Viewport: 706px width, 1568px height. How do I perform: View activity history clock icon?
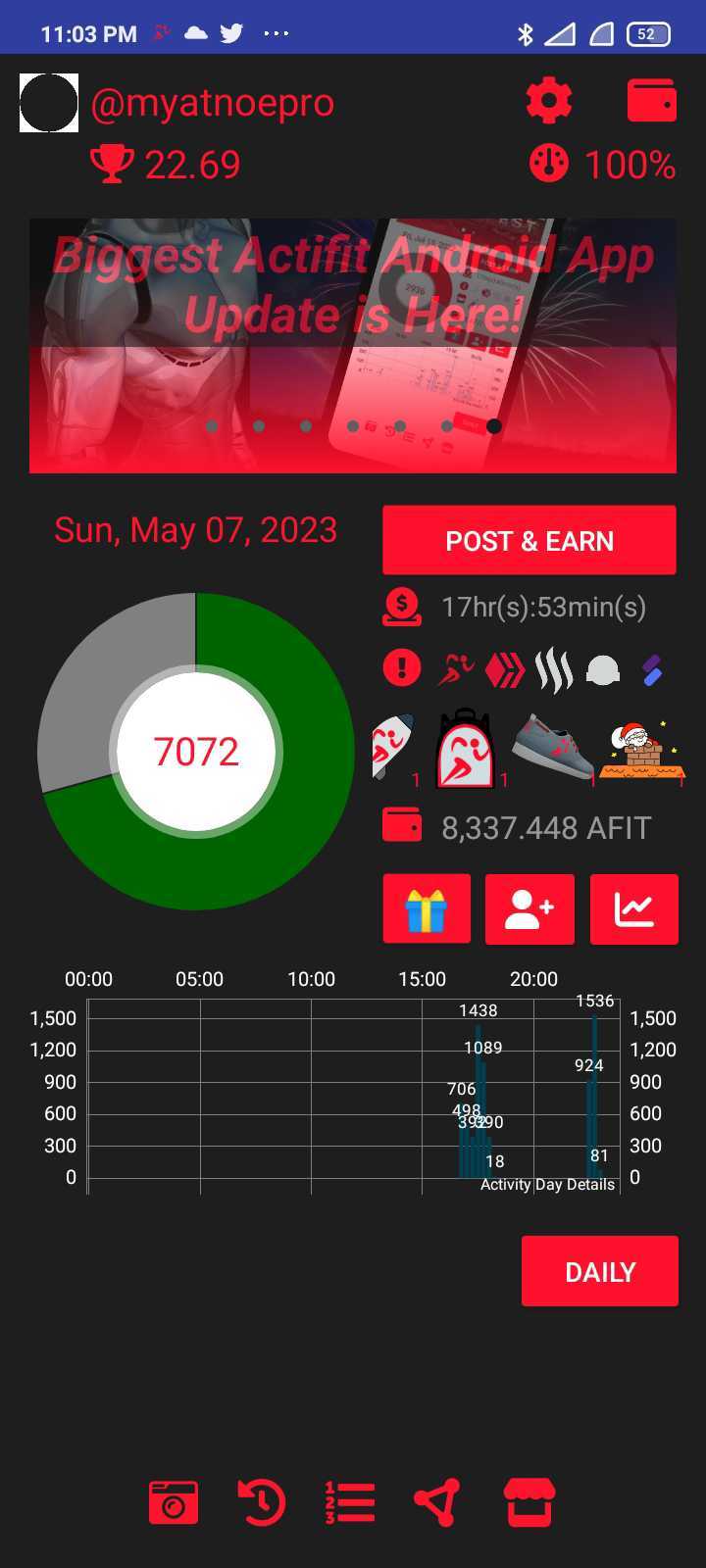pos(262,1502)
